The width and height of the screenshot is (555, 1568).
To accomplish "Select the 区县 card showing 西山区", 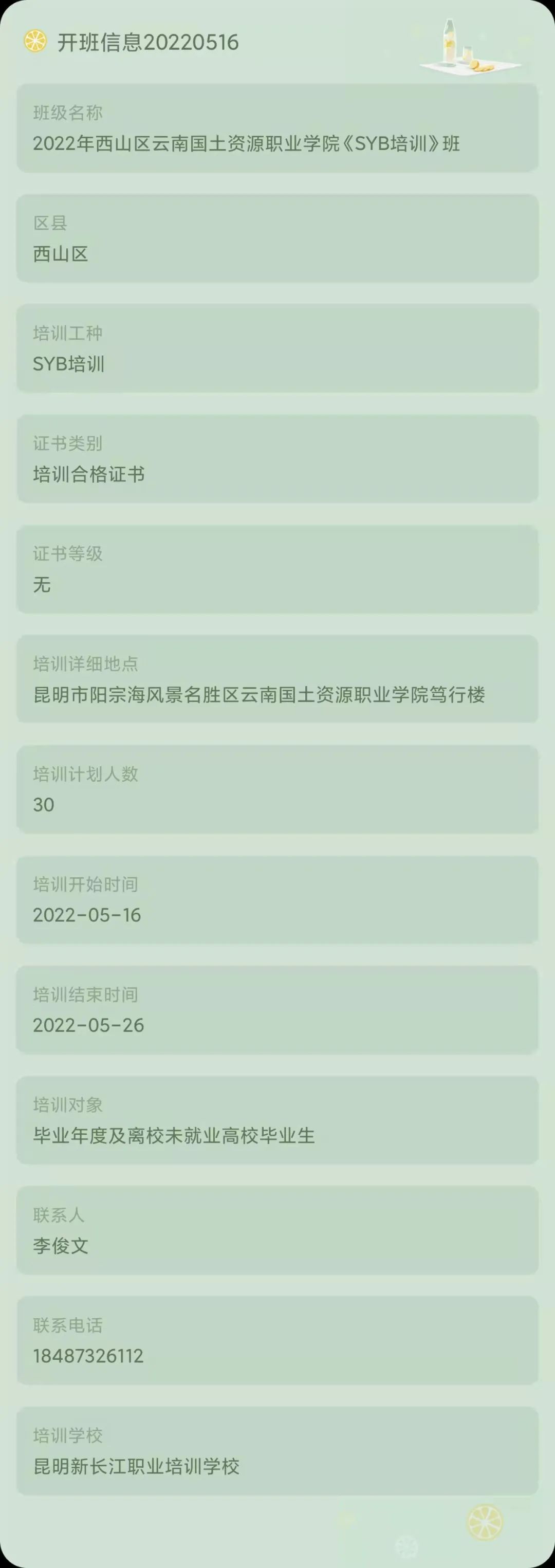I will [x=277, y=238].
